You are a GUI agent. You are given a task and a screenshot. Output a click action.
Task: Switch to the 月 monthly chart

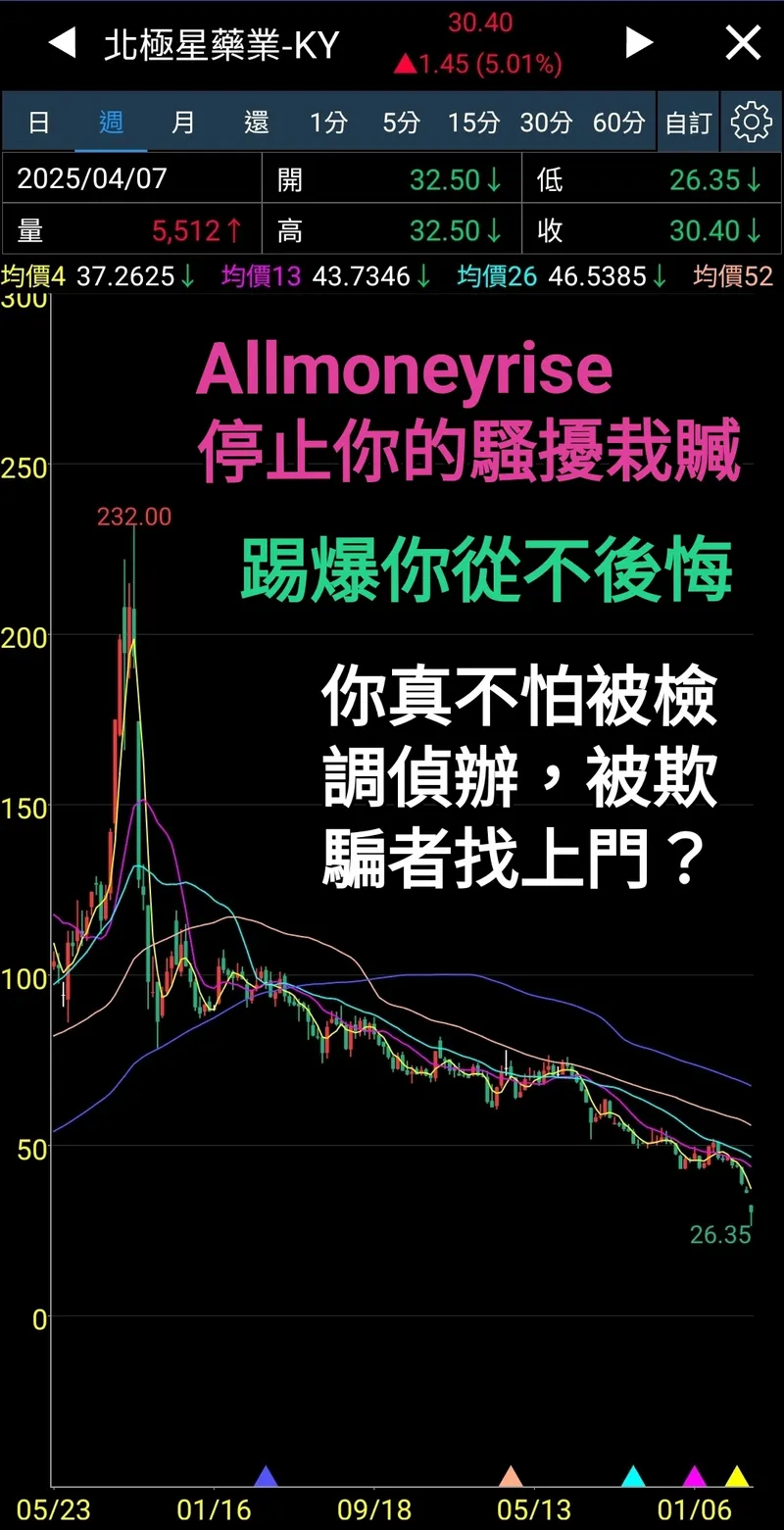click(183, 123)
